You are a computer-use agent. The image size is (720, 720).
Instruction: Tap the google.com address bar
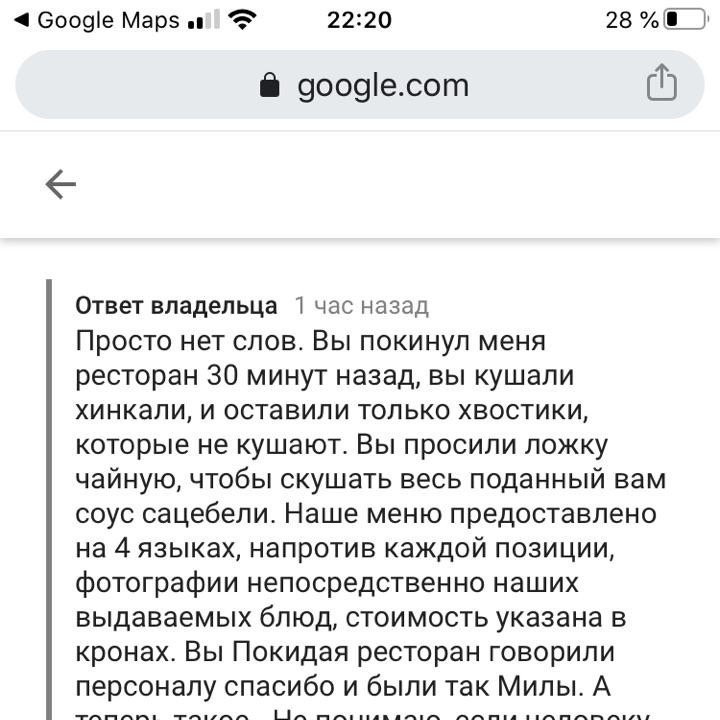point(365,85)
